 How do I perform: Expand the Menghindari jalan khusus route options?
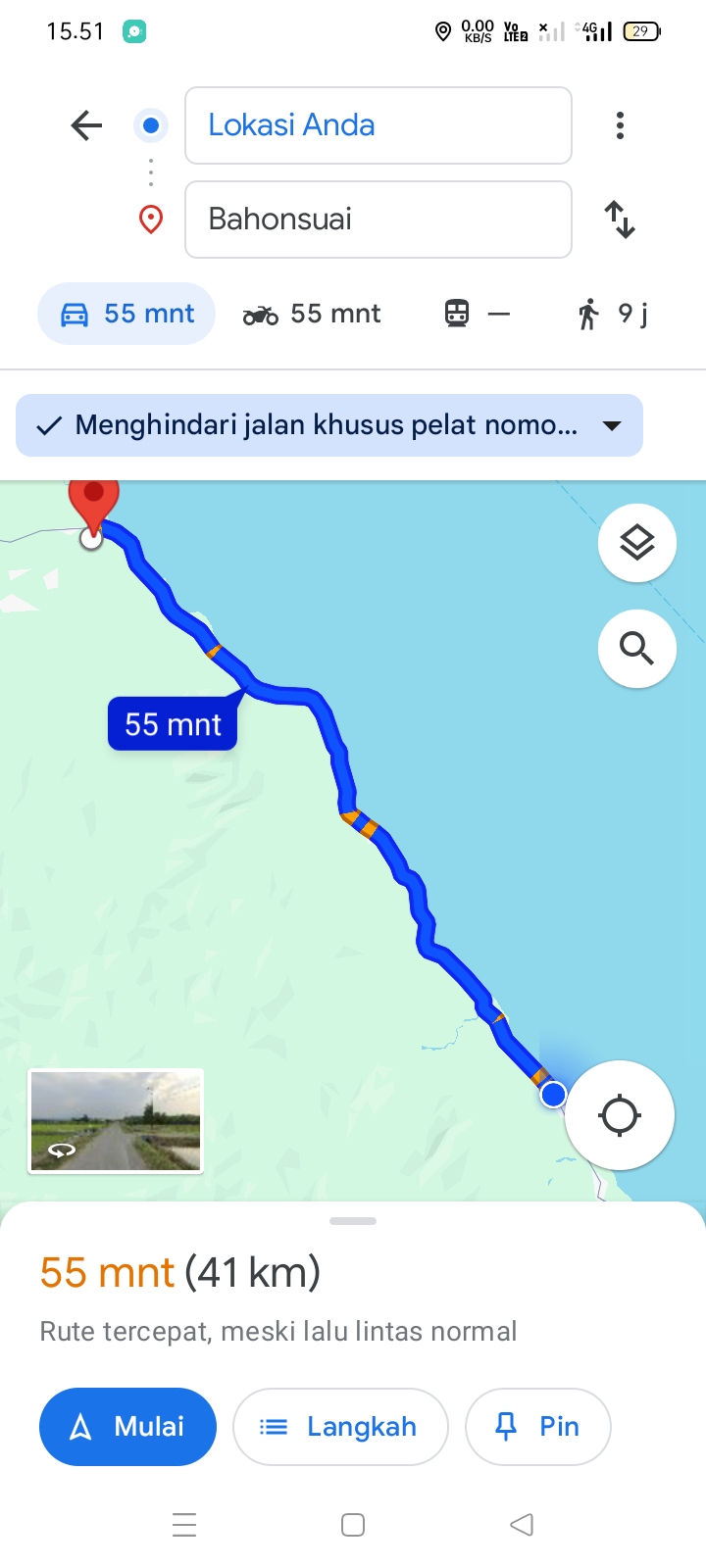pos(329,425)
